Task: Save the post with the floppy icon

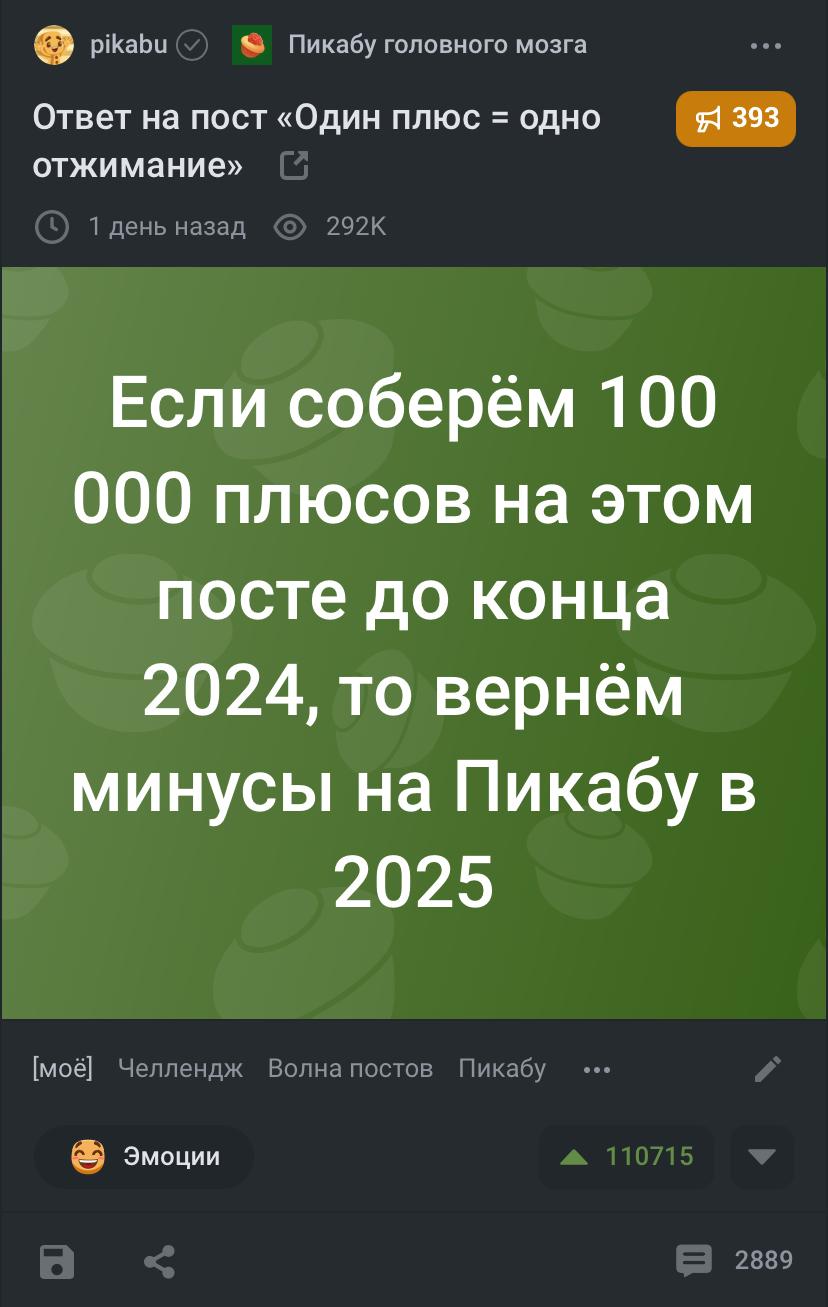Action: [x=56, y=1261]
